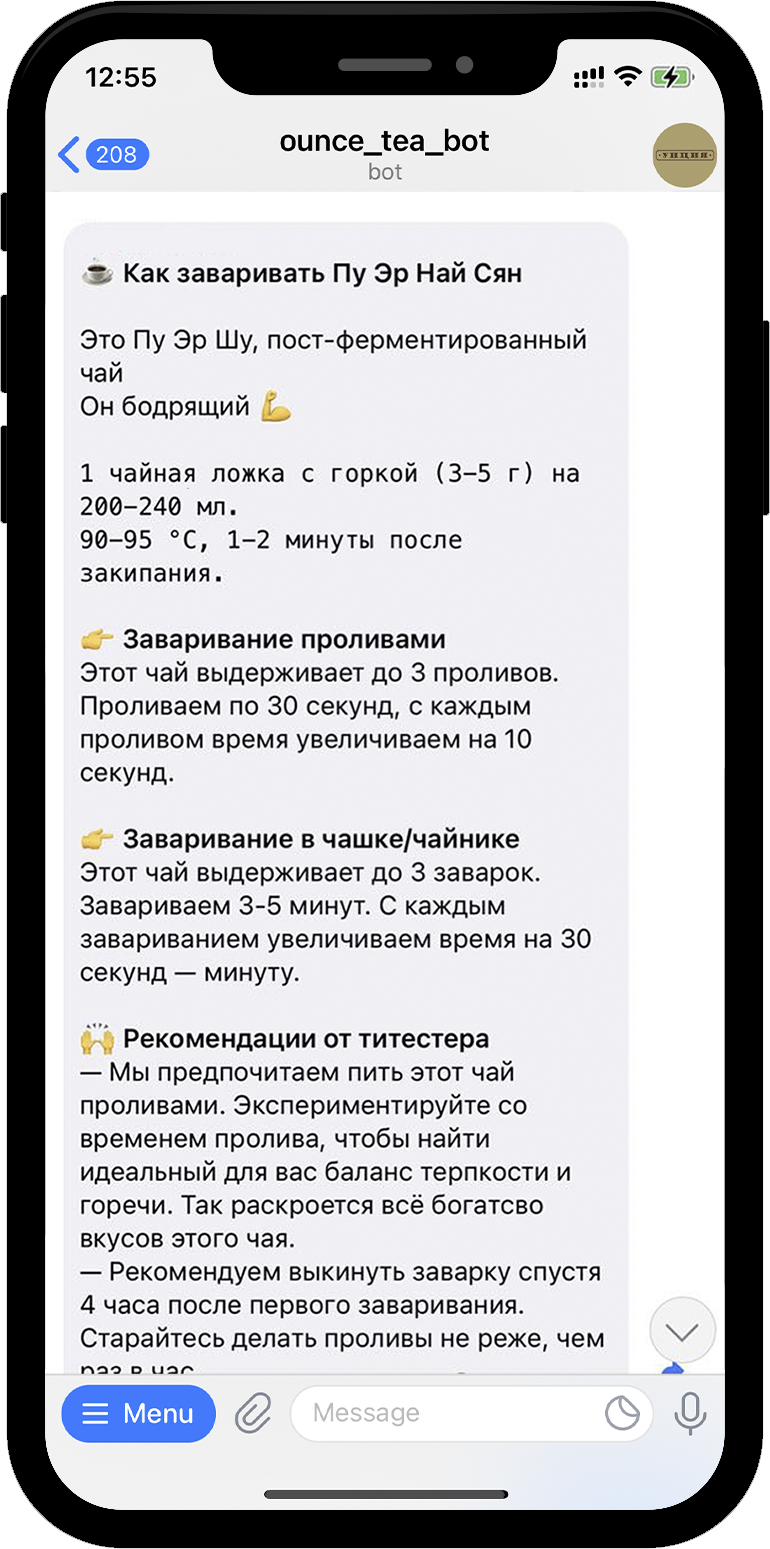Attach a file with the paperclip

[x=253, y=1413]
